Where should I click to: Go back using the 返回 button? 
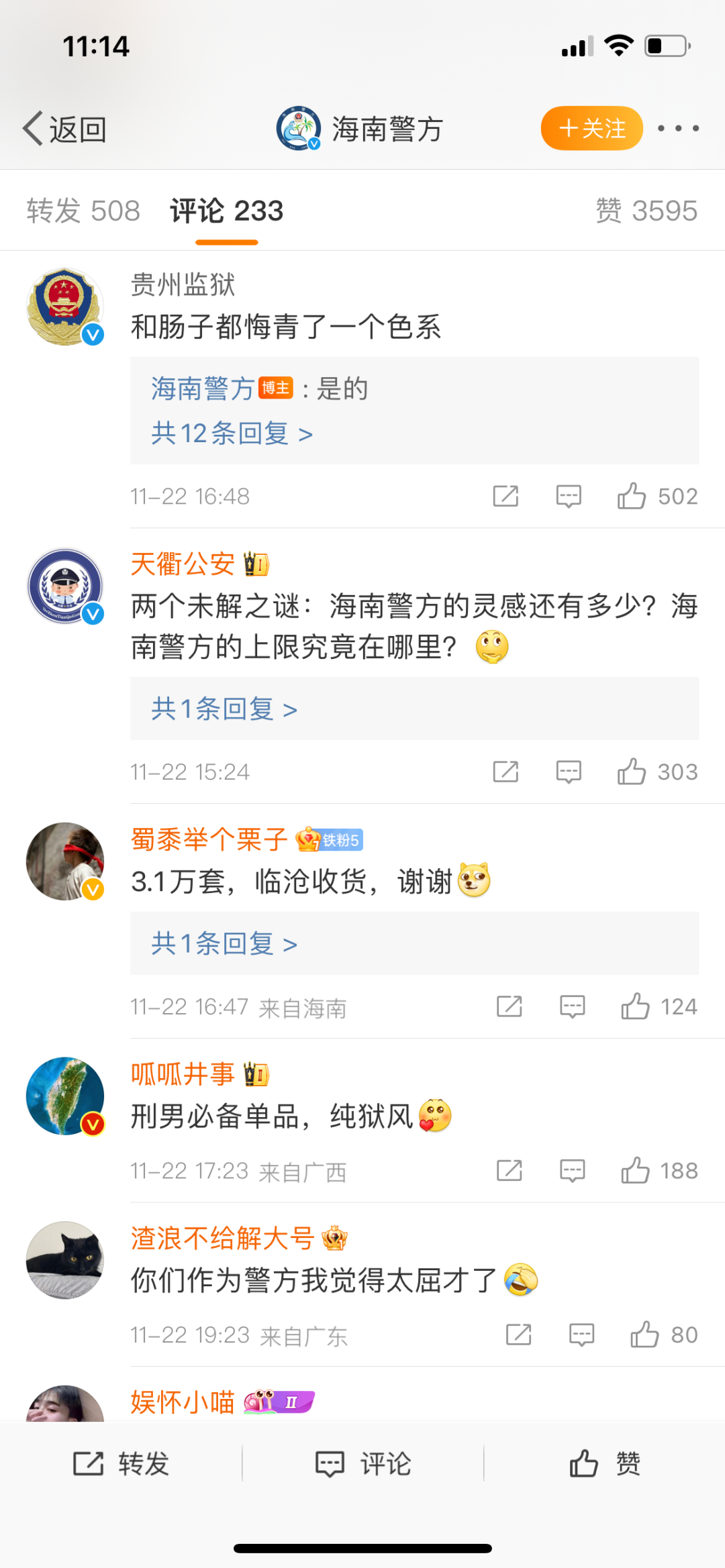tap(65, 129)
